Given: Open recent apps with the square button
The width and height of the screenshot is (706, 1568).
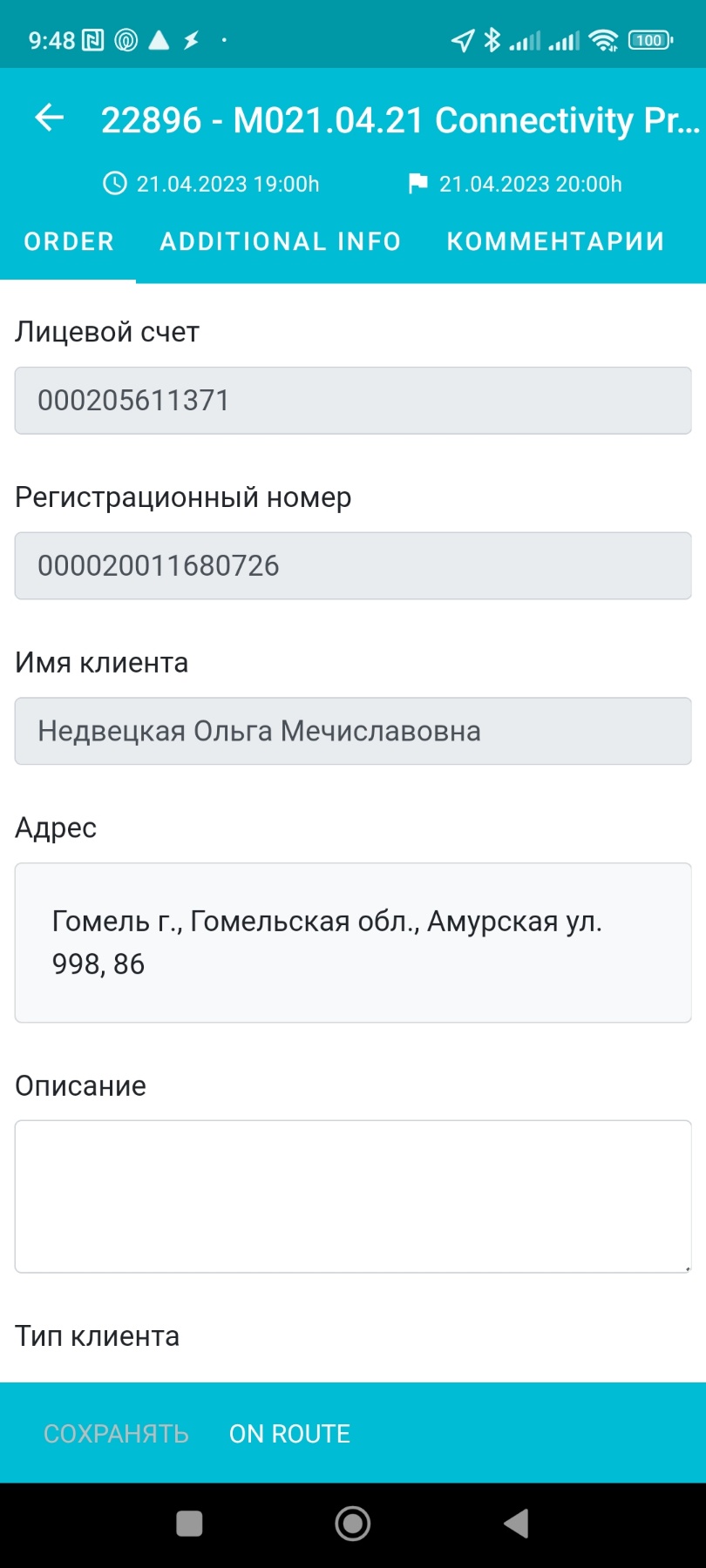Looking at the screenshot, I should tap(189, 1524).
